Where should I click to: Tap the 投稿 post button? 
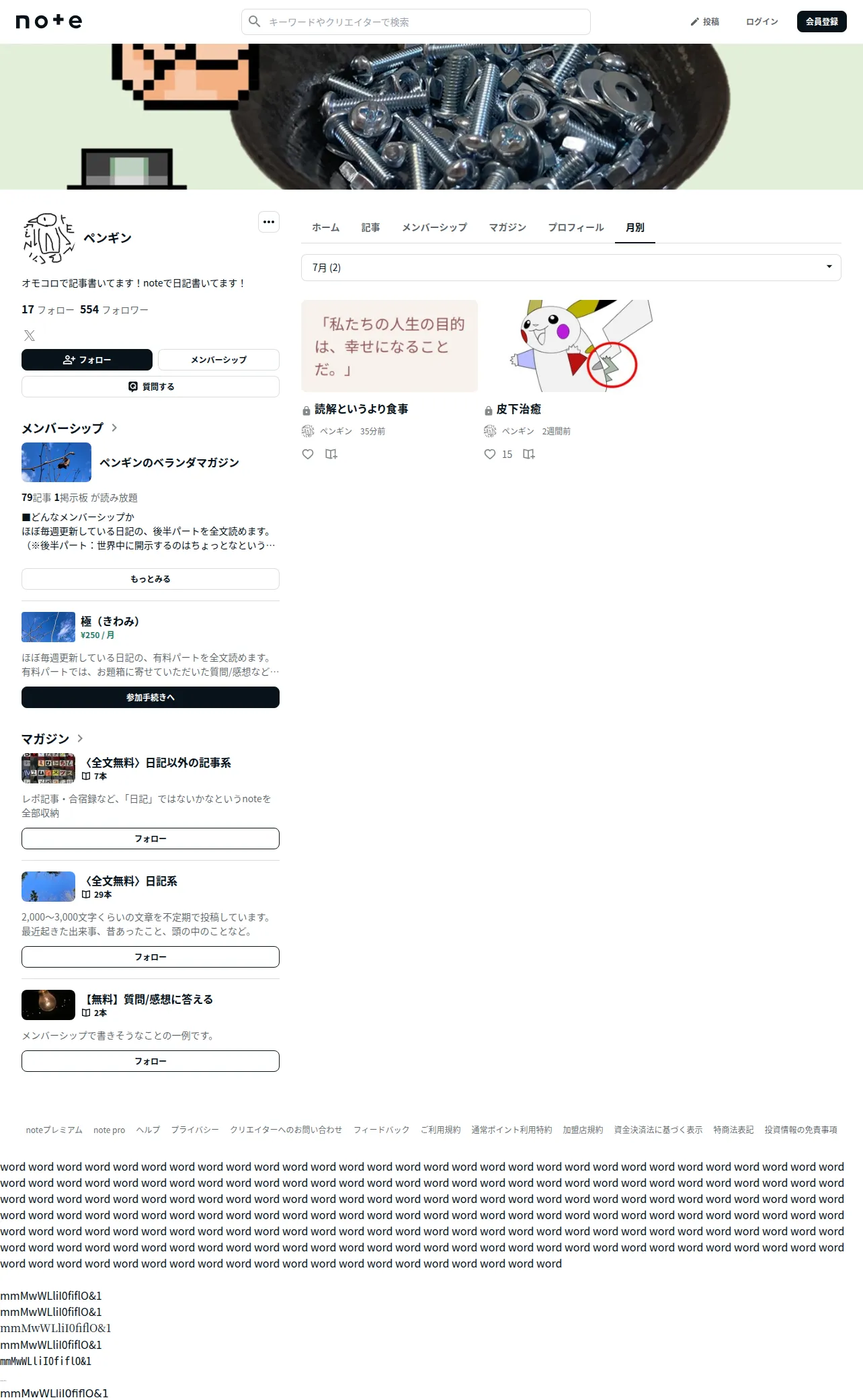tap(704, 22)
